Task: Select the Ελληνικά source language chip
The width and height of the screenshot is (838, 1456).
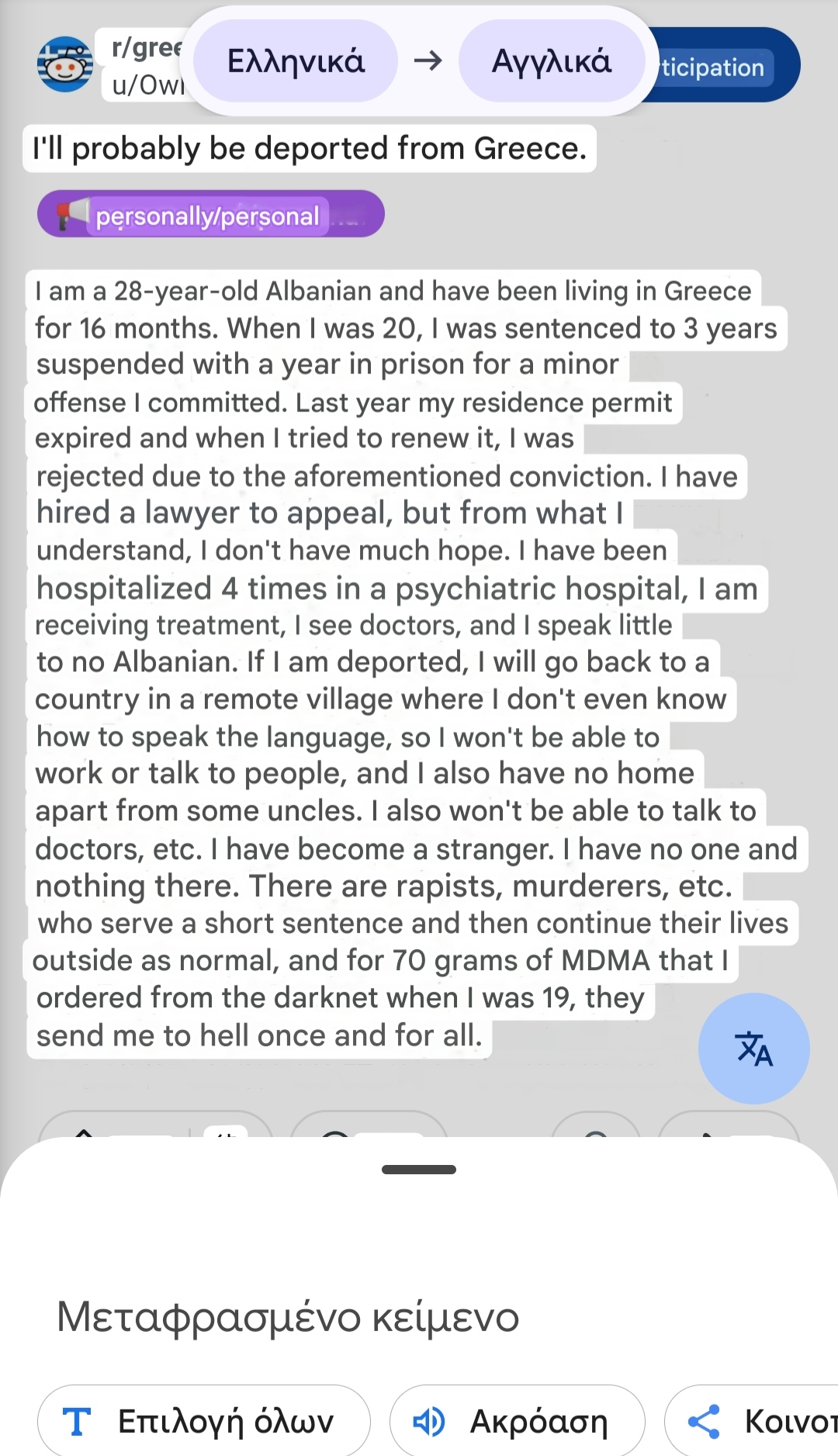Action: coord(295,61)
